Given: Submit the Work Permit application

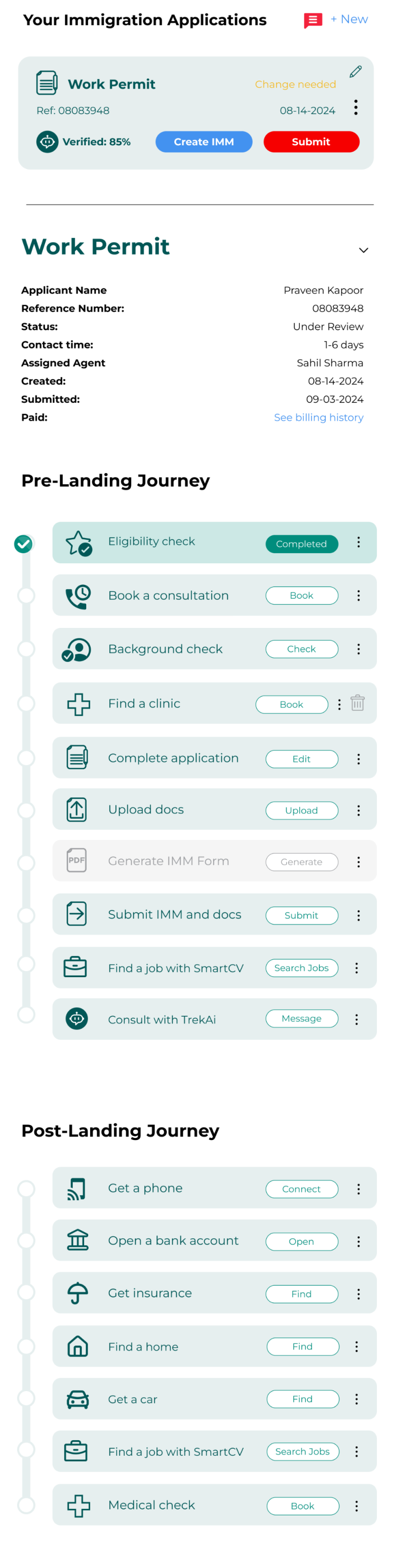Looking at the screenshot, I should point(311,142).
